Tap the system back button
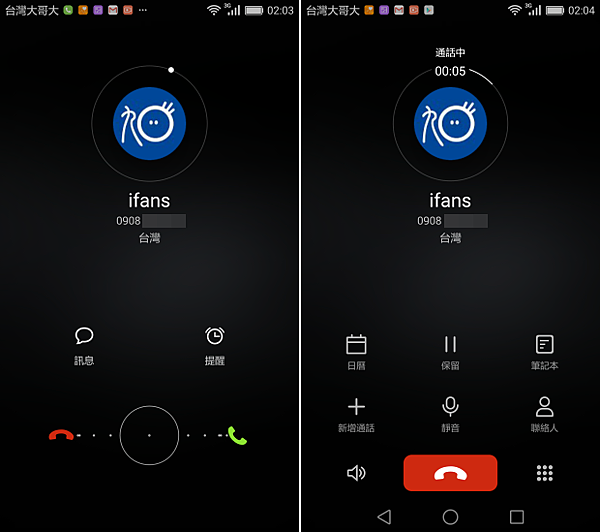This screenshot has height=532, width=600. pos(384,516)
